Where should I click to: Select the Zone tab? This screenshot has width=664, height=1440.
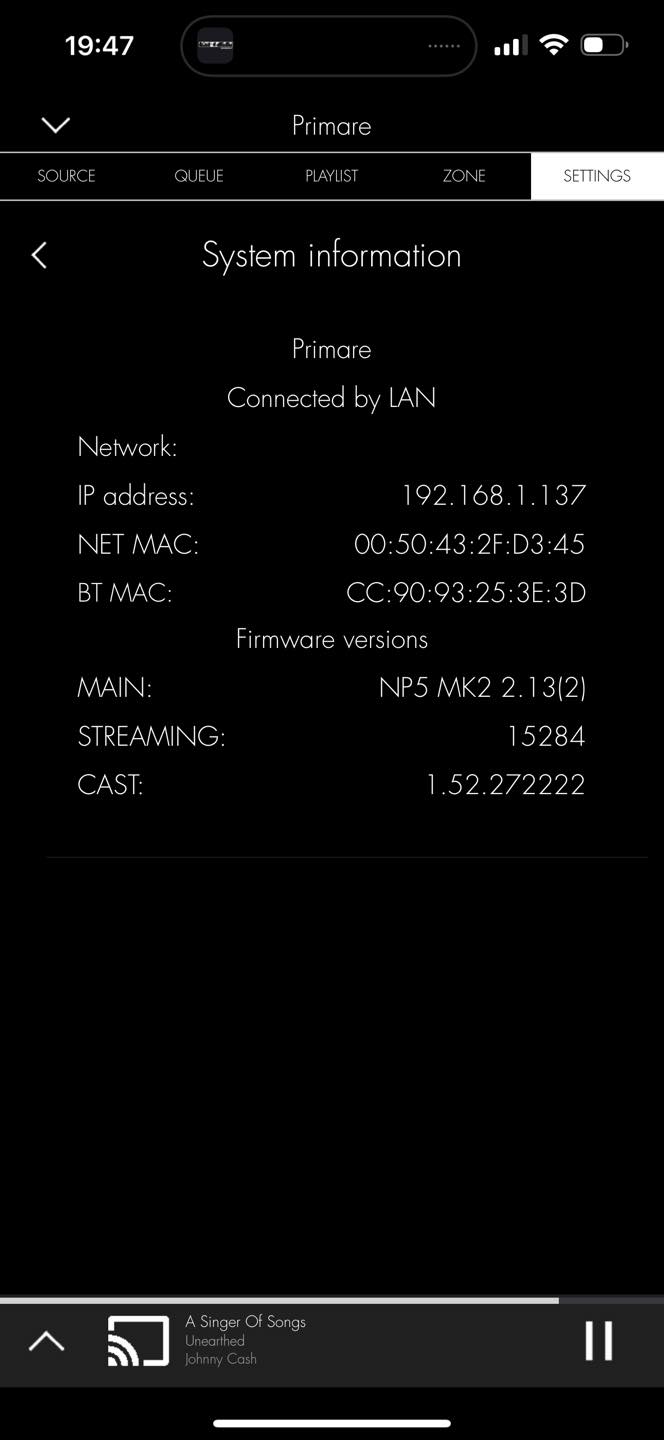click(x=464, y=176)
